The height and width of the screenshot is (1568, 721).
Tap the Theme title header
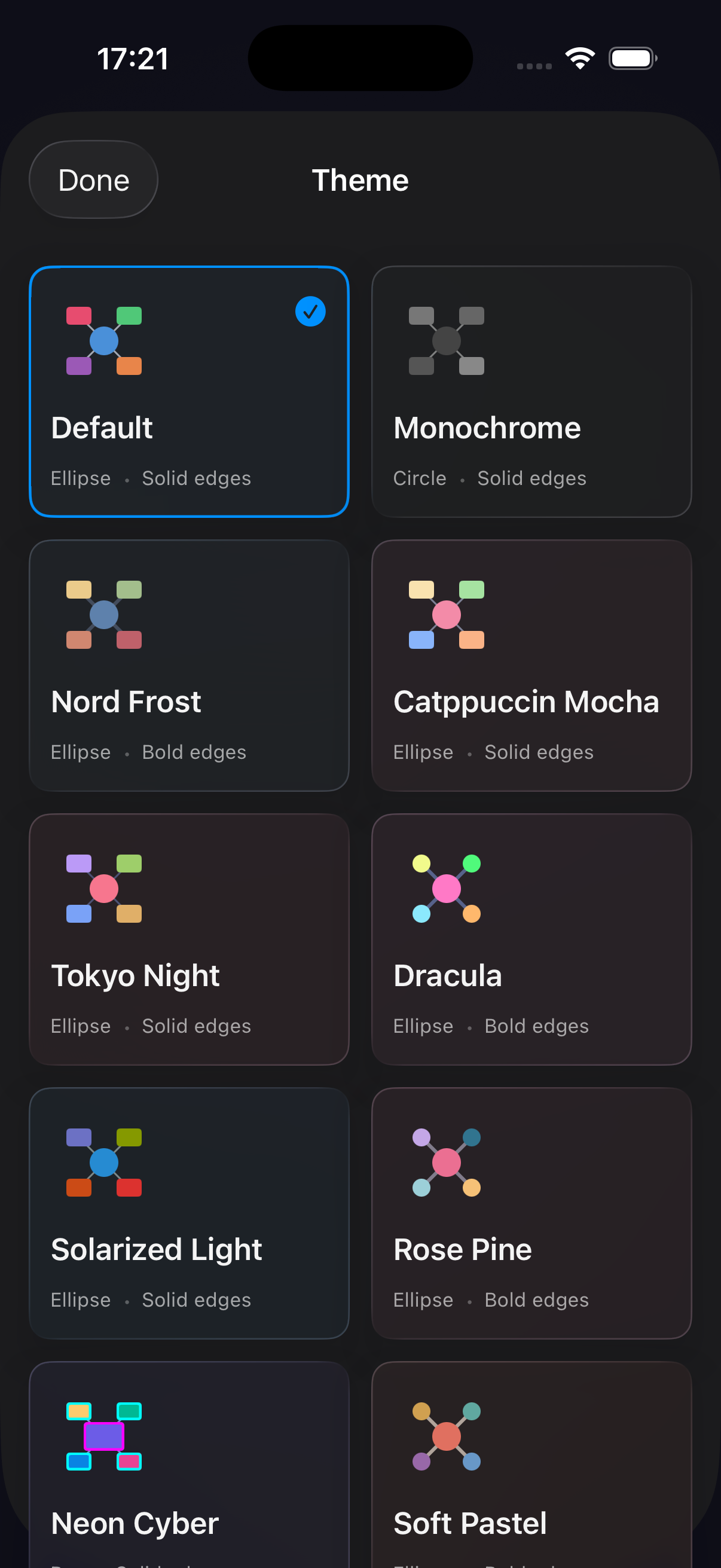359,179
